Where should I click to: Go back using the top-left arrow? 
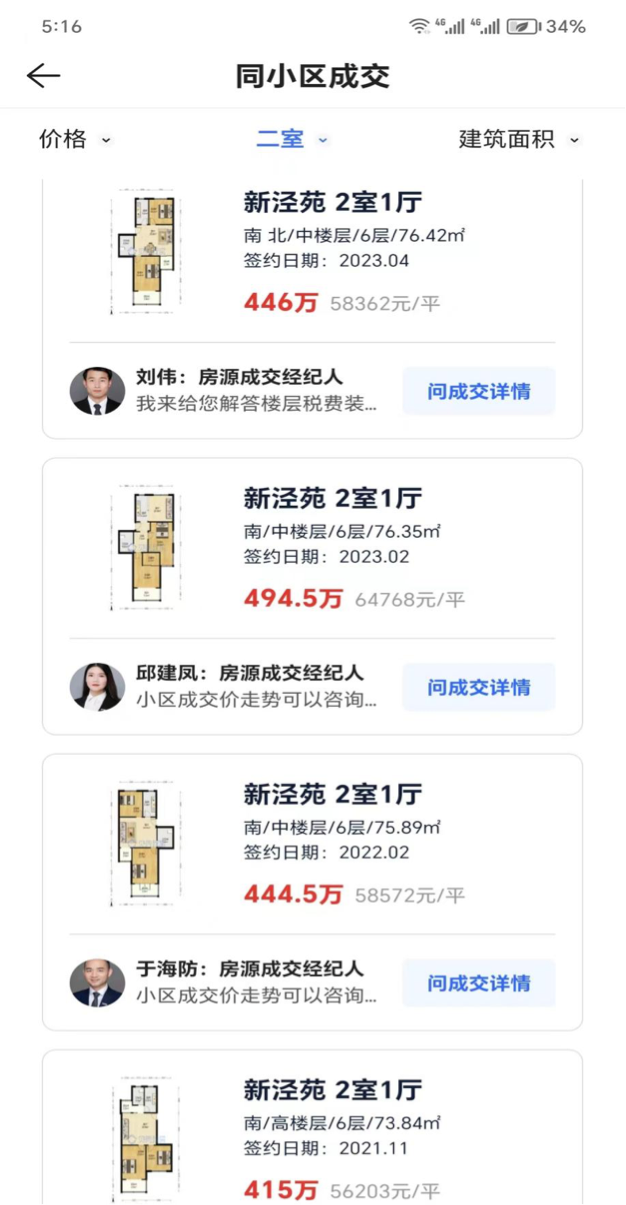[x=44, y=76]
